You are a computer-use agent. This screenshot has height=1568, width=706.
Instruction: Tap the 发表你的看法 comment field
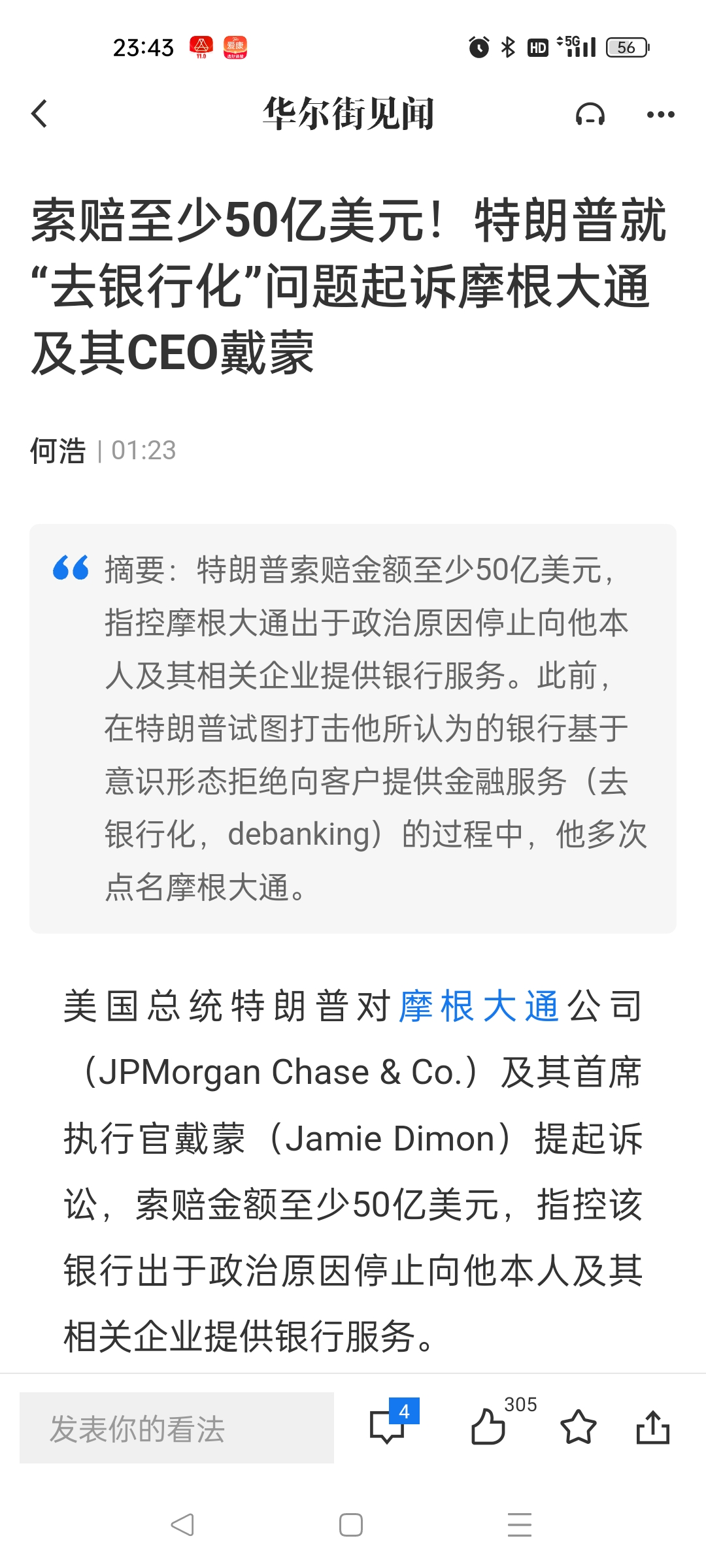(176, 1428)
